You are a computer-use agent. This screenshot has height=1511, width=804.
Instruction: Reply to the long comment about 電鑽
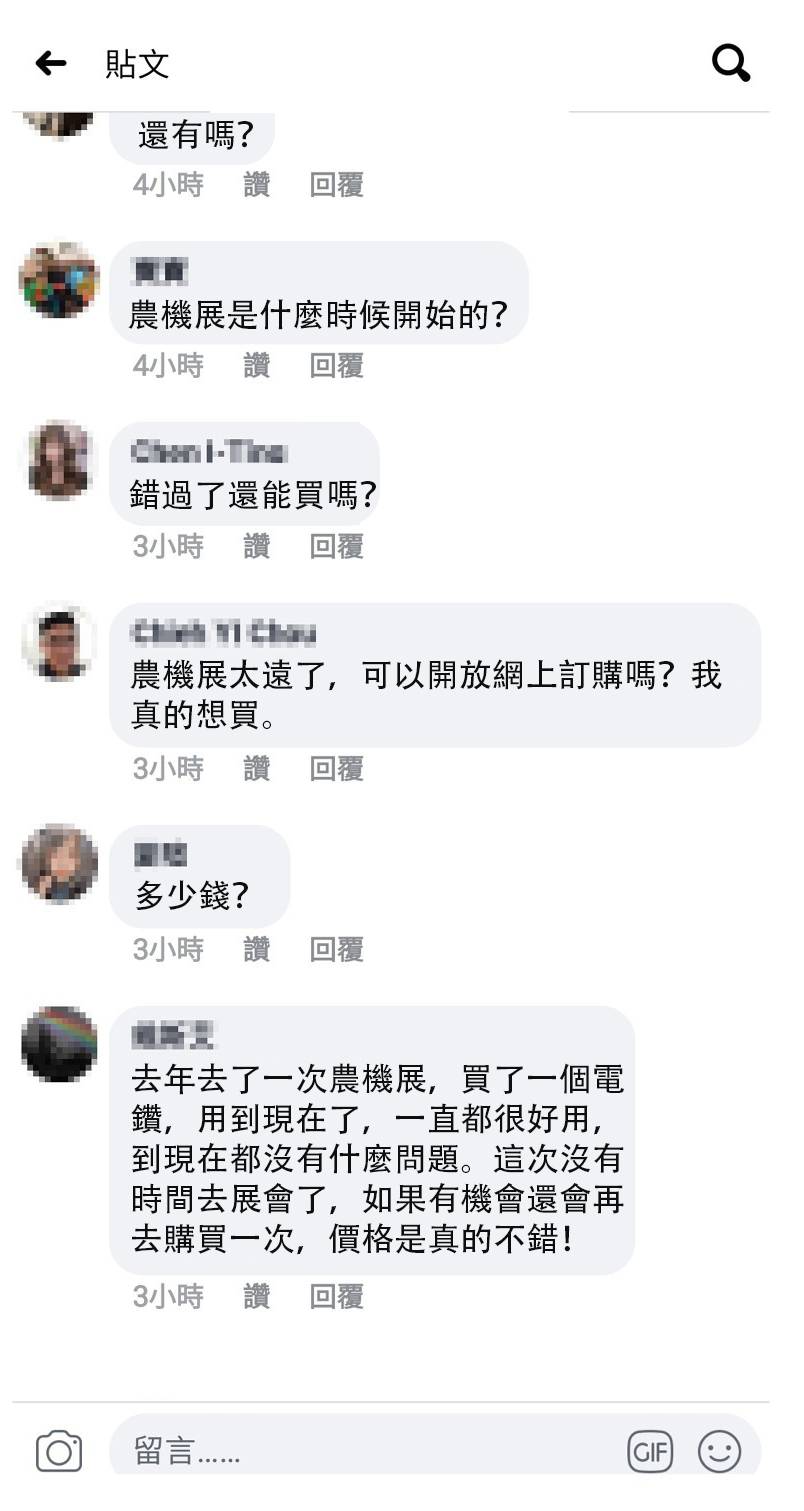pyautogui.click(x=336, y=1297)
